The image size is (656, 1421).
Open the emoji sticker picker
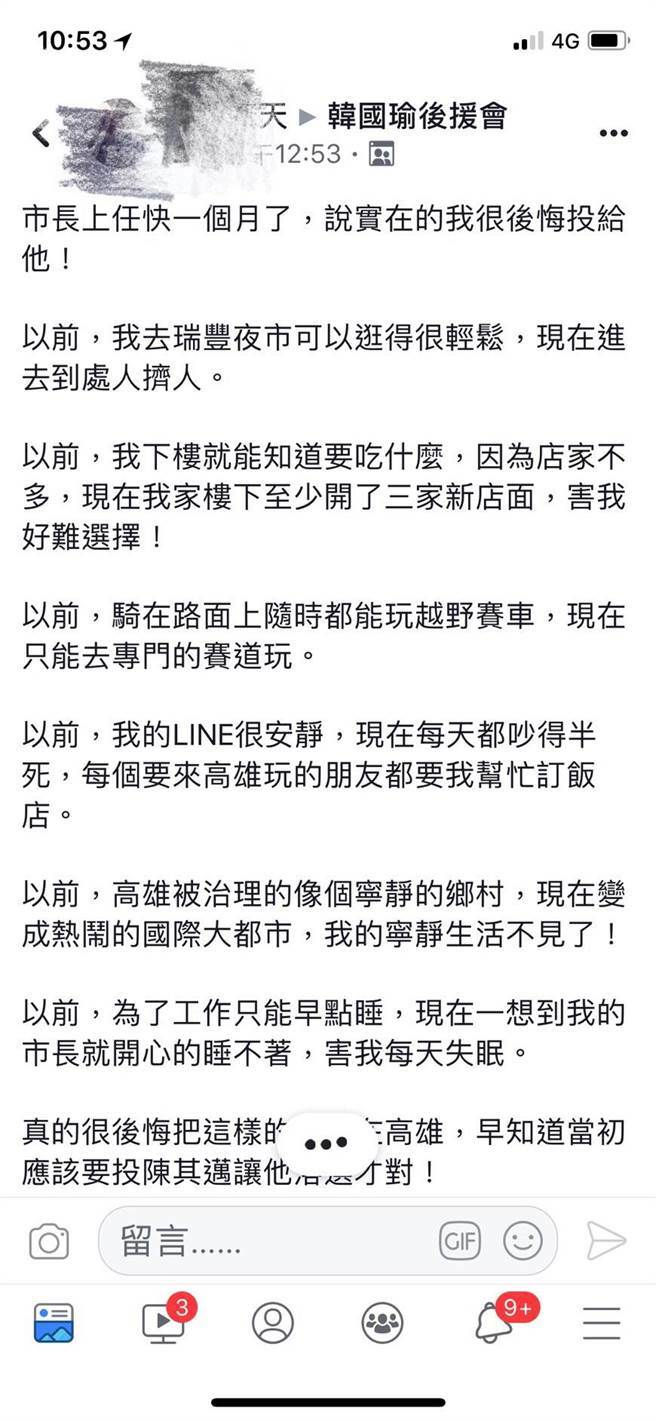[522, 1242]
